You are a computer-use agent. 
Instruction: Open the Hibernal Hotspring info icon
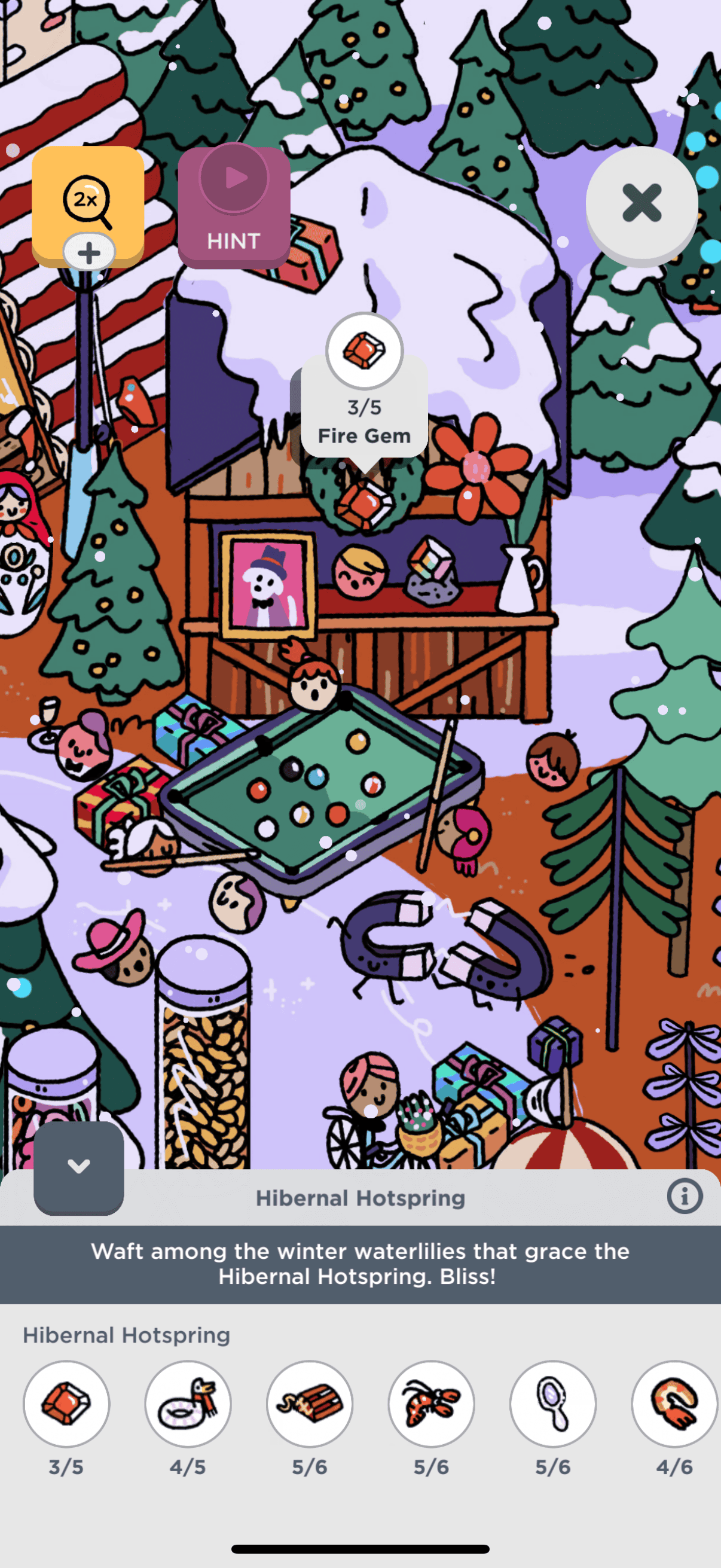click(x=685, y=1196)
